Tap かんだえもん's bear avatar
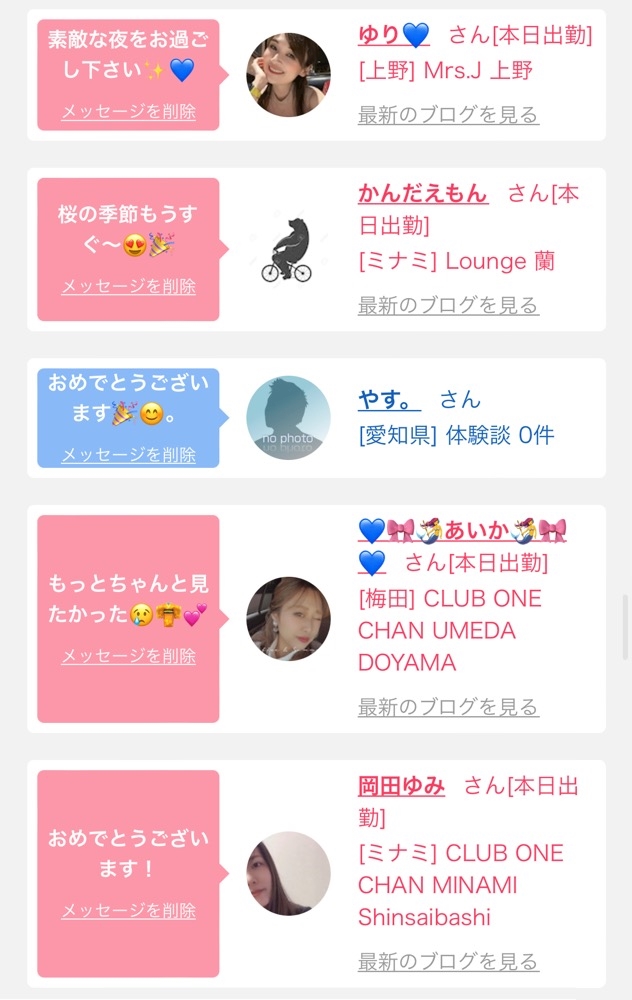632x1000 pixels. 288,249
